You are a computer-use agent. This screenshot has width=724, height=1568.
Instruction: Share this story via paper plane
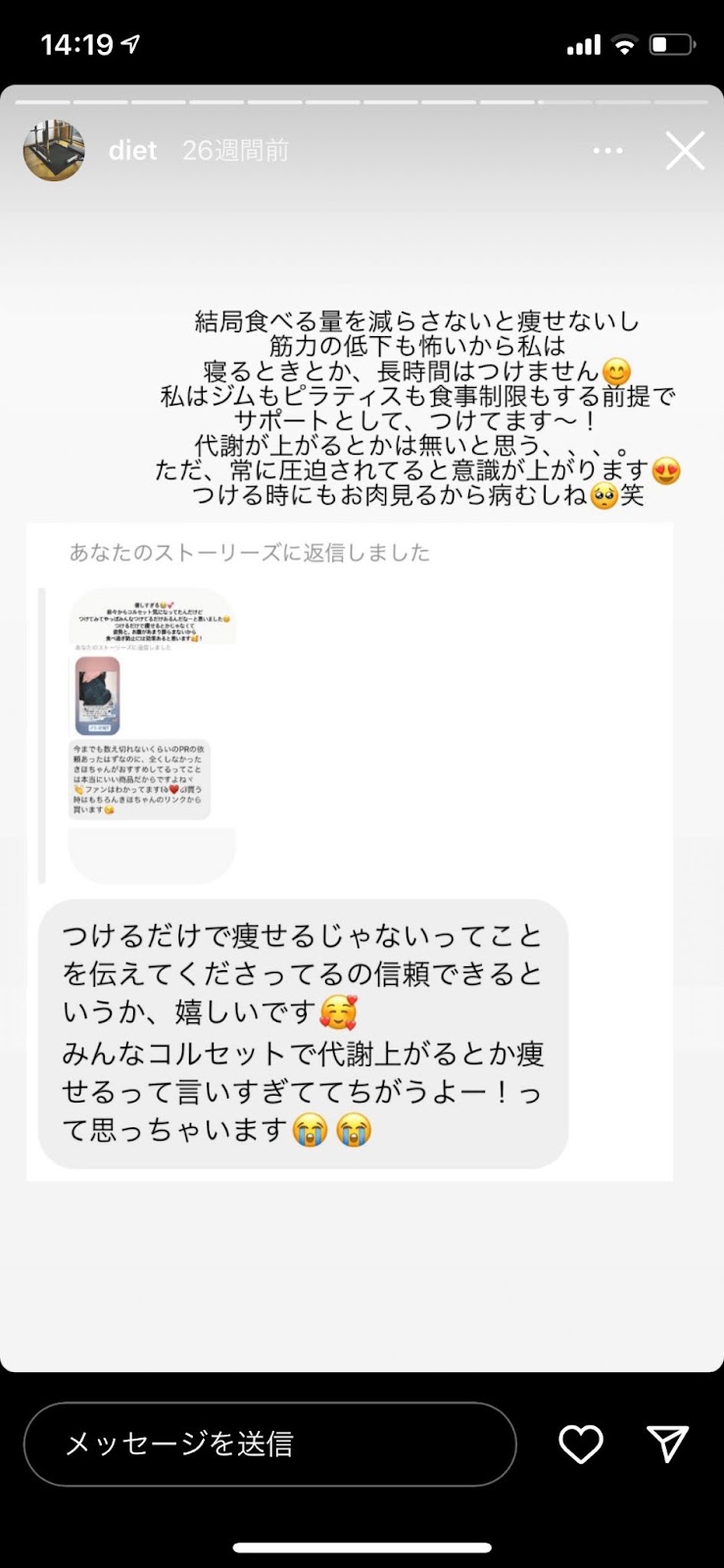coord(668,1444)
